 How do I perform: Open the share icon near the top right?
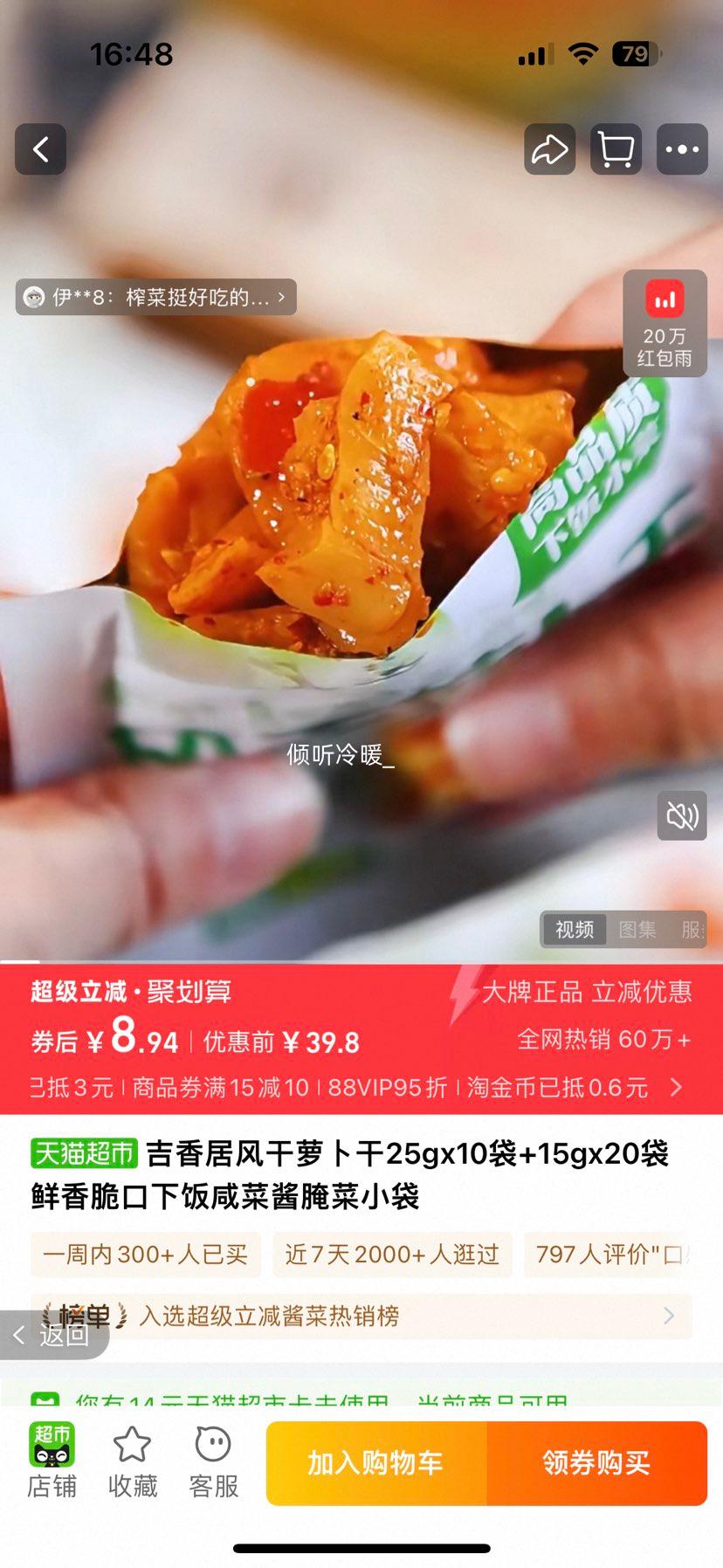coord(548,148)
